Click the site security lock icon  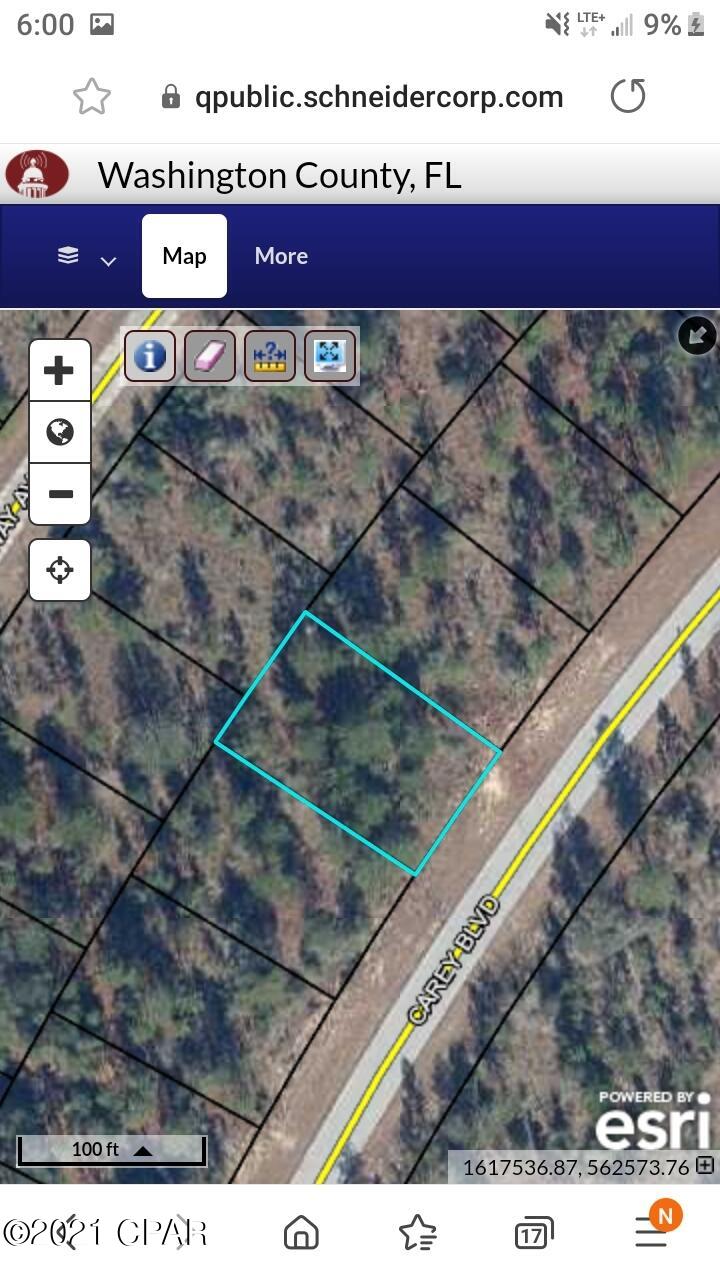click(x=170, y=96)
